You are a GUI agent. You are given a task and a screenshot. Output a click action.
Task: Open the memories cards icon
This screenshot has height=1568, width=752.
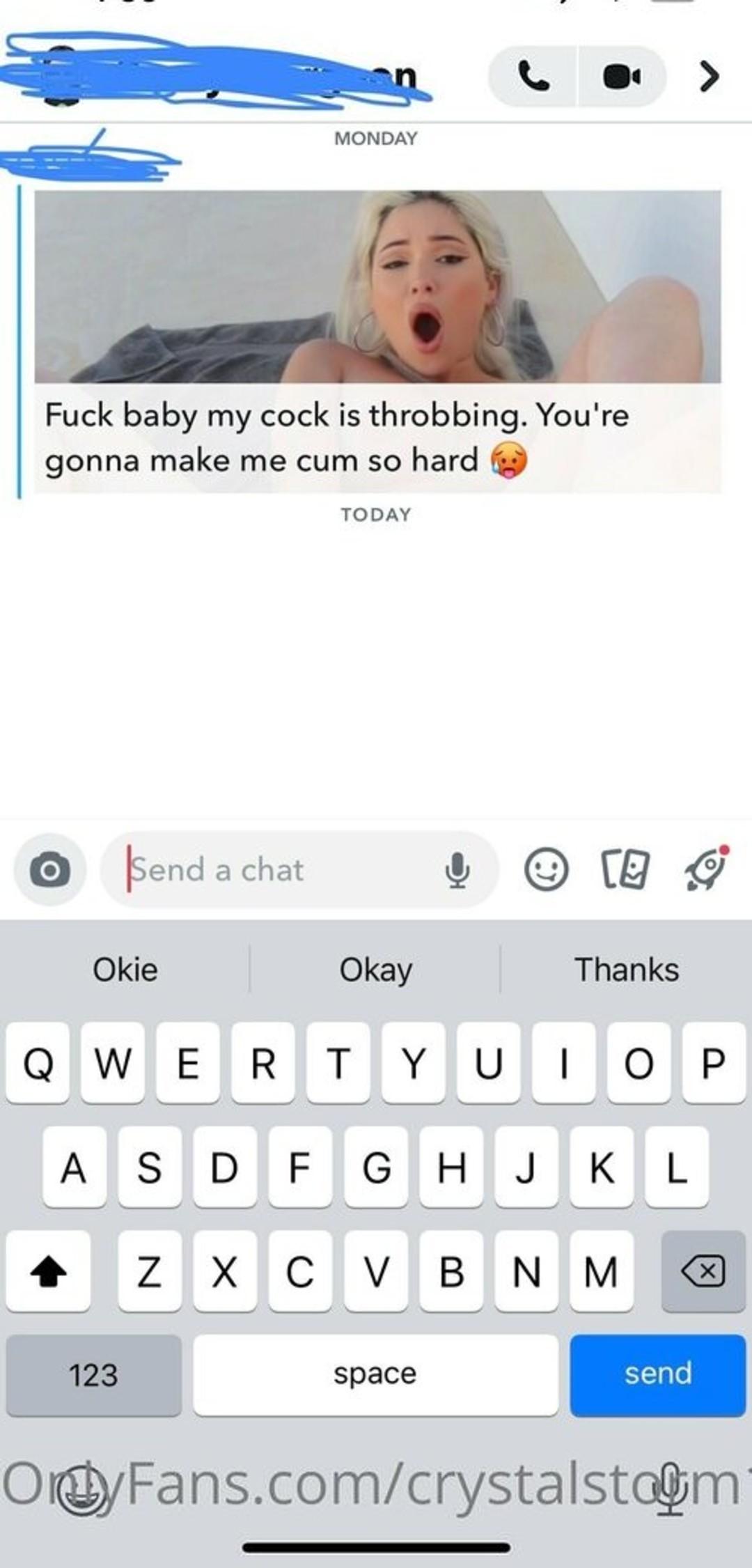(625, 869)
